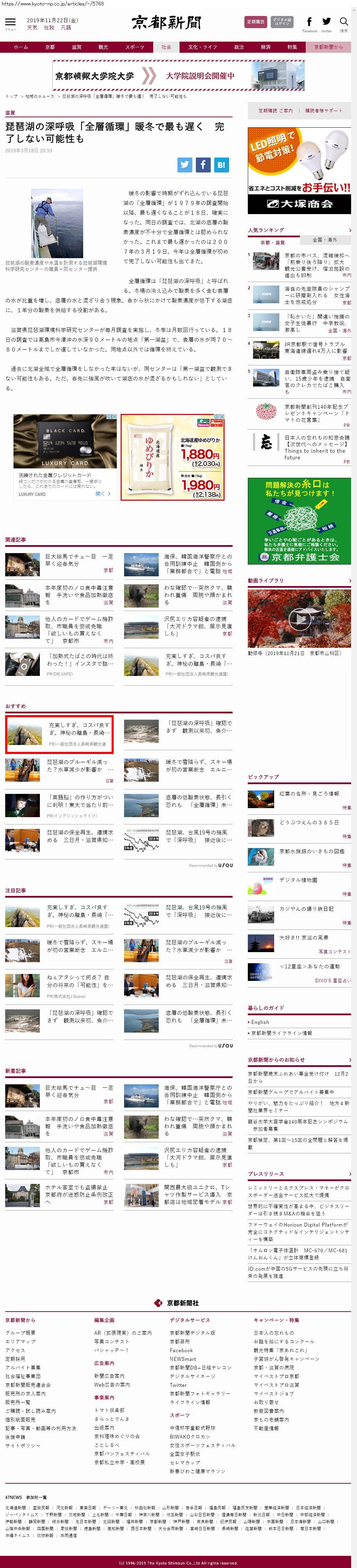Image resolution: width=357 pixels, height=1568 pixels.
Task: Open the search icon in header
Action: (343, 23)
